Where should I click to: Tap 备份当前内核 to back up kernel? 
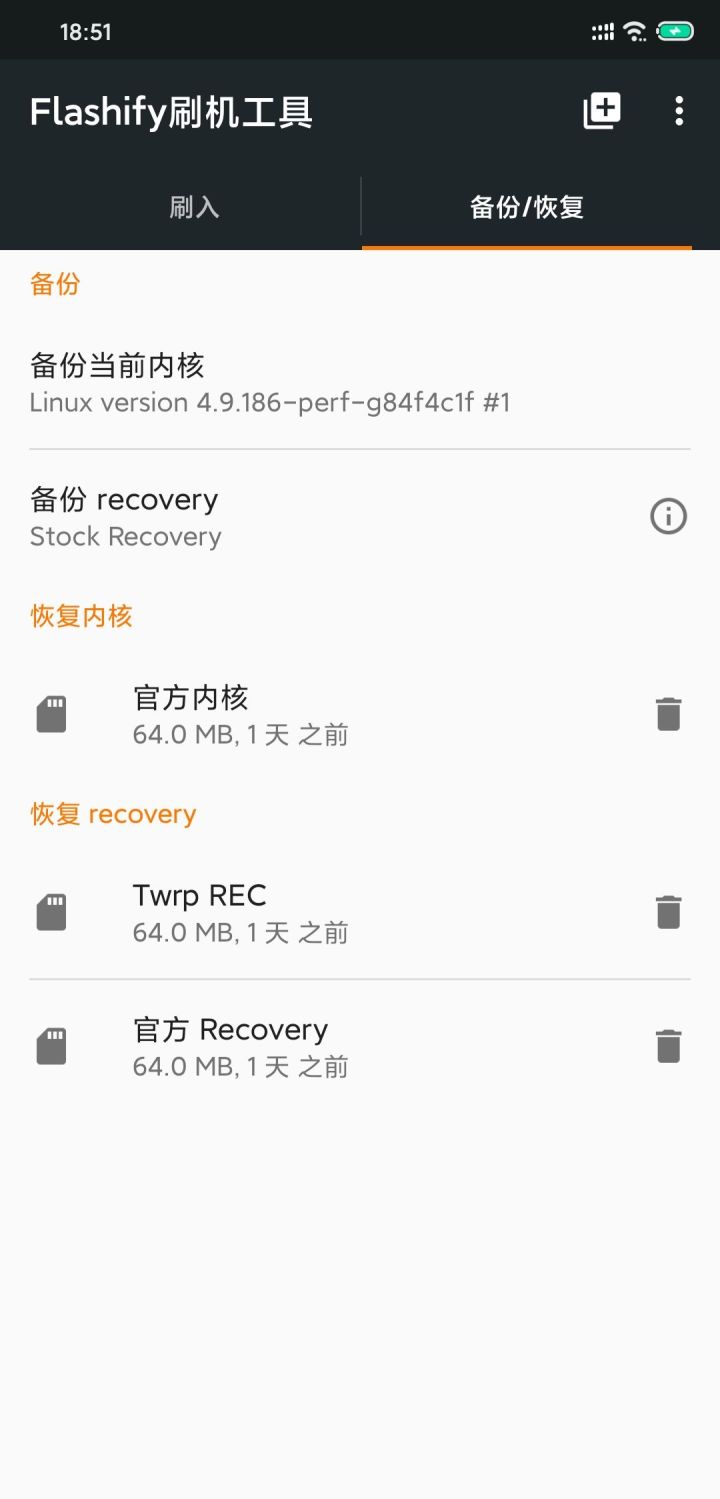[270, 383]
